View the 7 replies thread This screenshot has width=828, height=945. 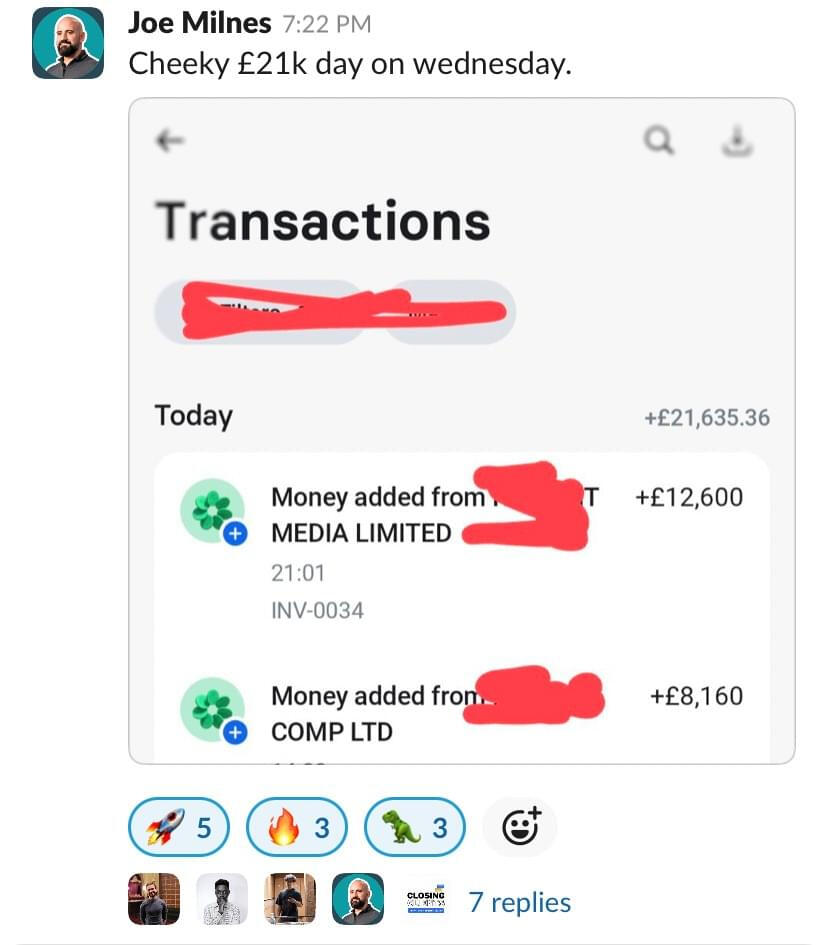pyautogui.click(x=520, y=902)
